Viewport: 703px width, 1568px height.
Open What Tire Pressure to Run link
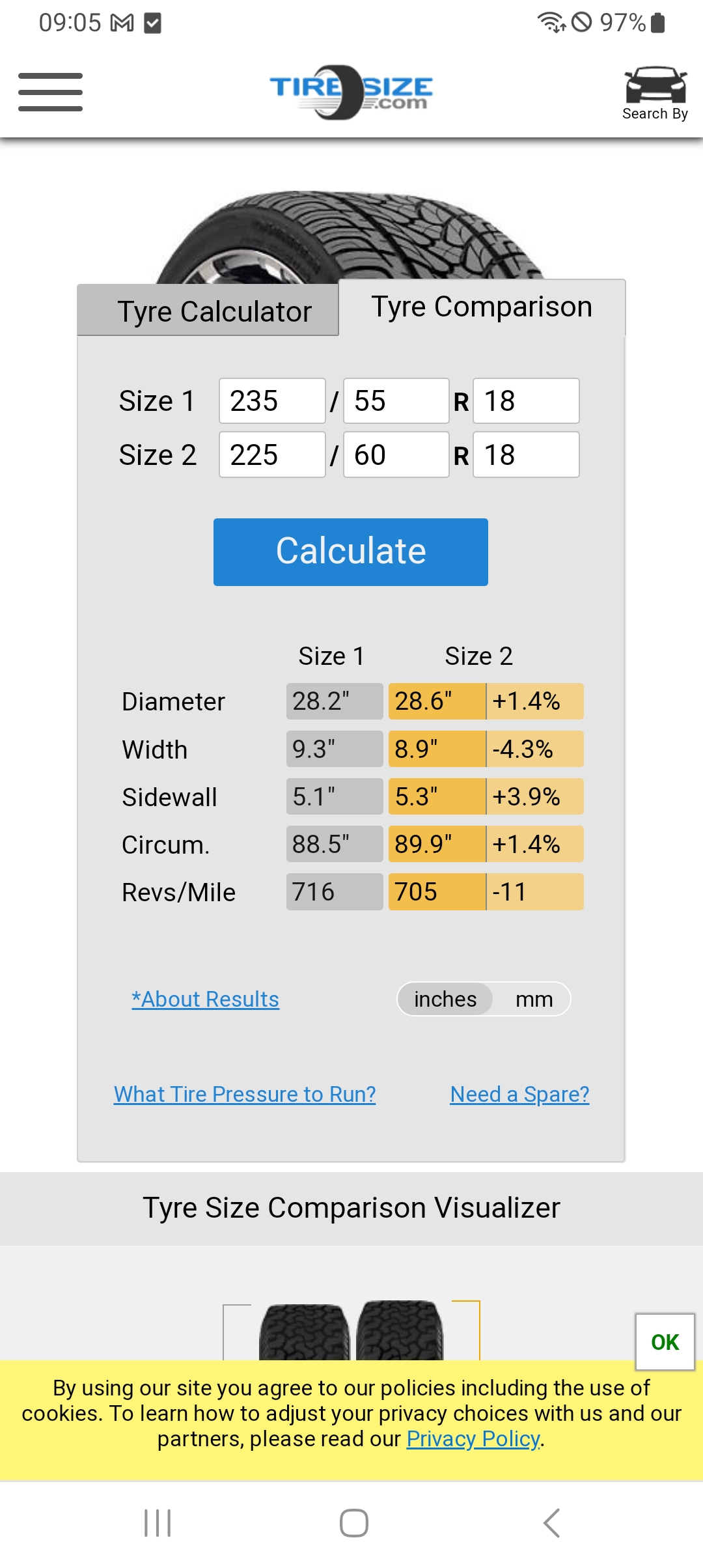tap(245, 1094)
